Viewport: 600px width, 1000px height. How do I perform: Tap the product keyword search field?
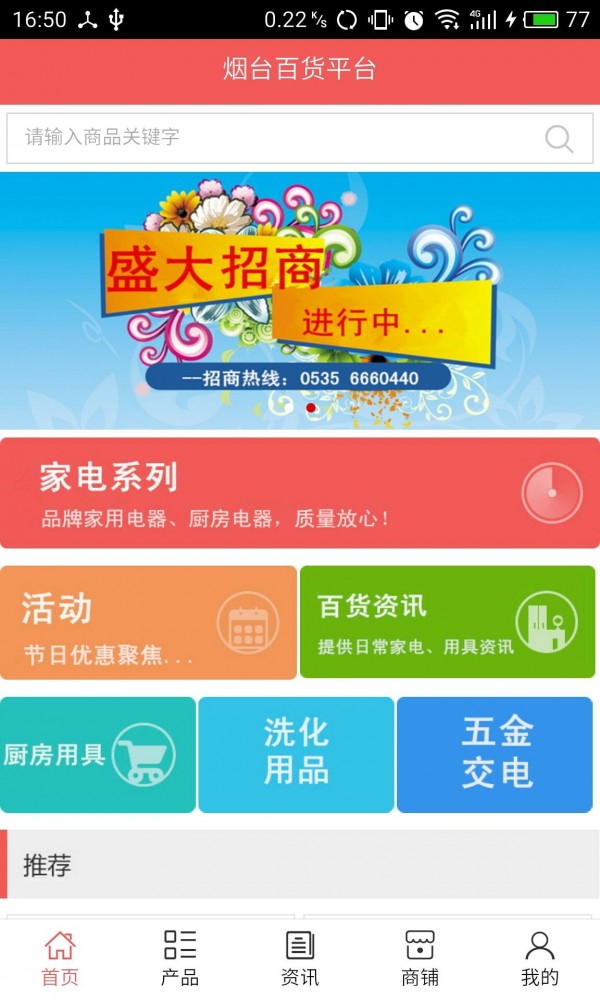(x=270, y=138)
